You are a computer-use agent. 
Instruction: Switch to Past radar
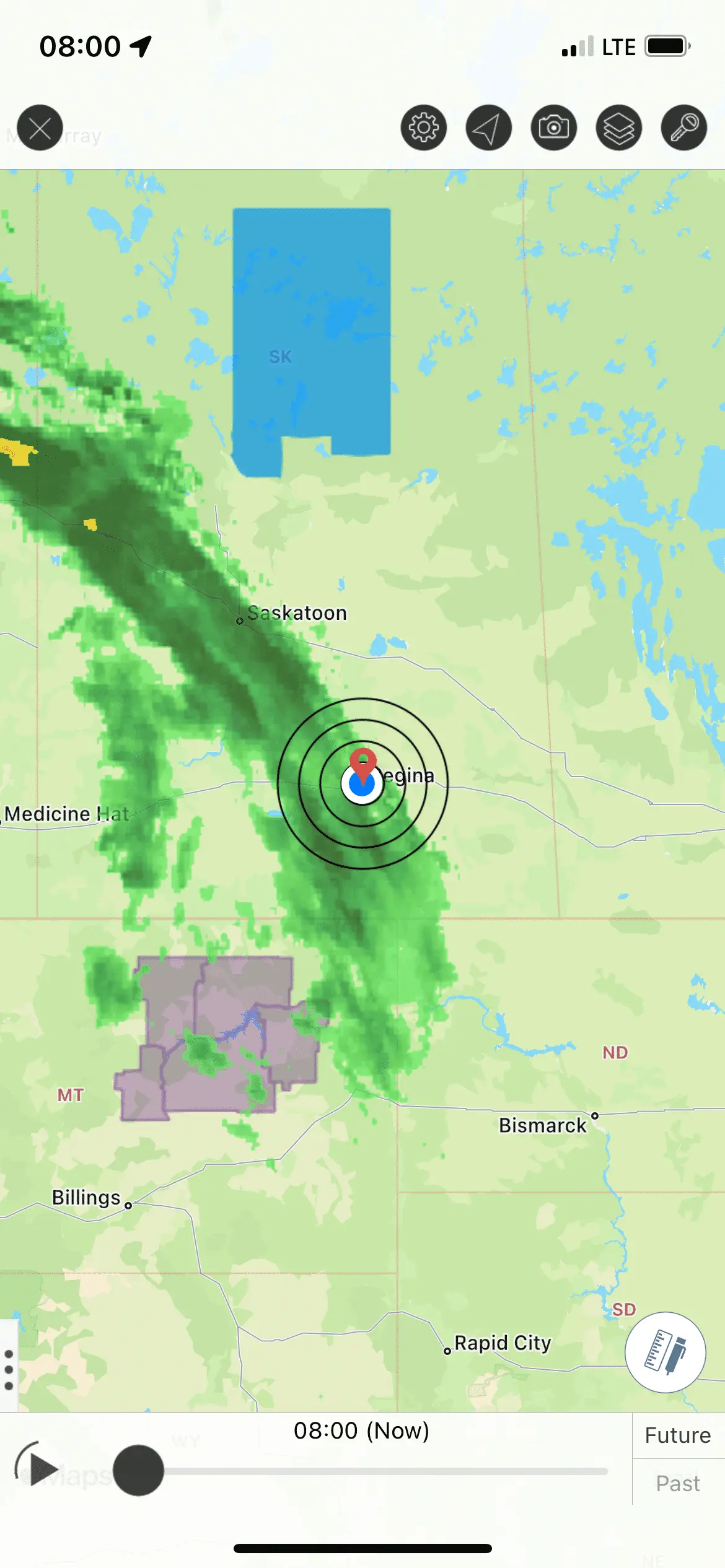tap(678, 1483)
